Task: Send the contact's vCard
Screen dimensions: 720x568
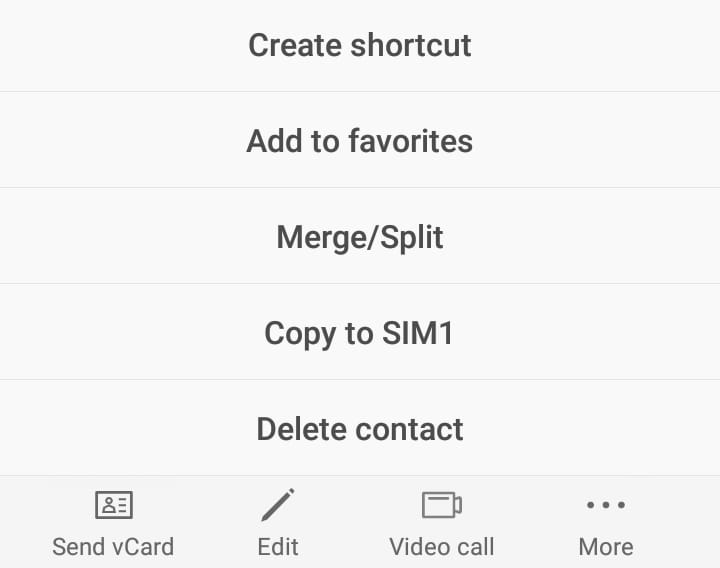Action: tap(113, 523)
